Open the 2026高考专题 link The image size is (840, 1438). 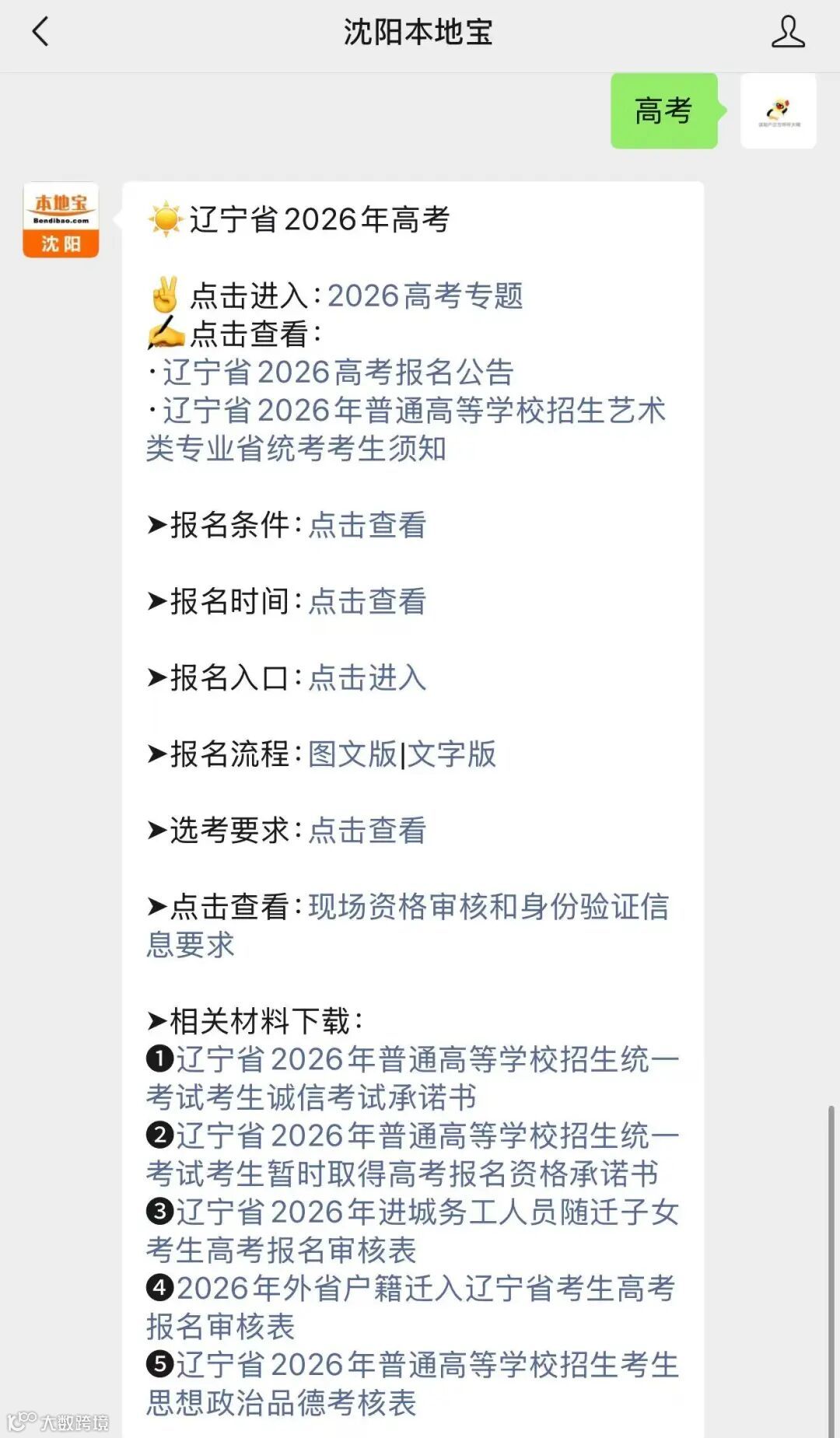pos(426,296)
